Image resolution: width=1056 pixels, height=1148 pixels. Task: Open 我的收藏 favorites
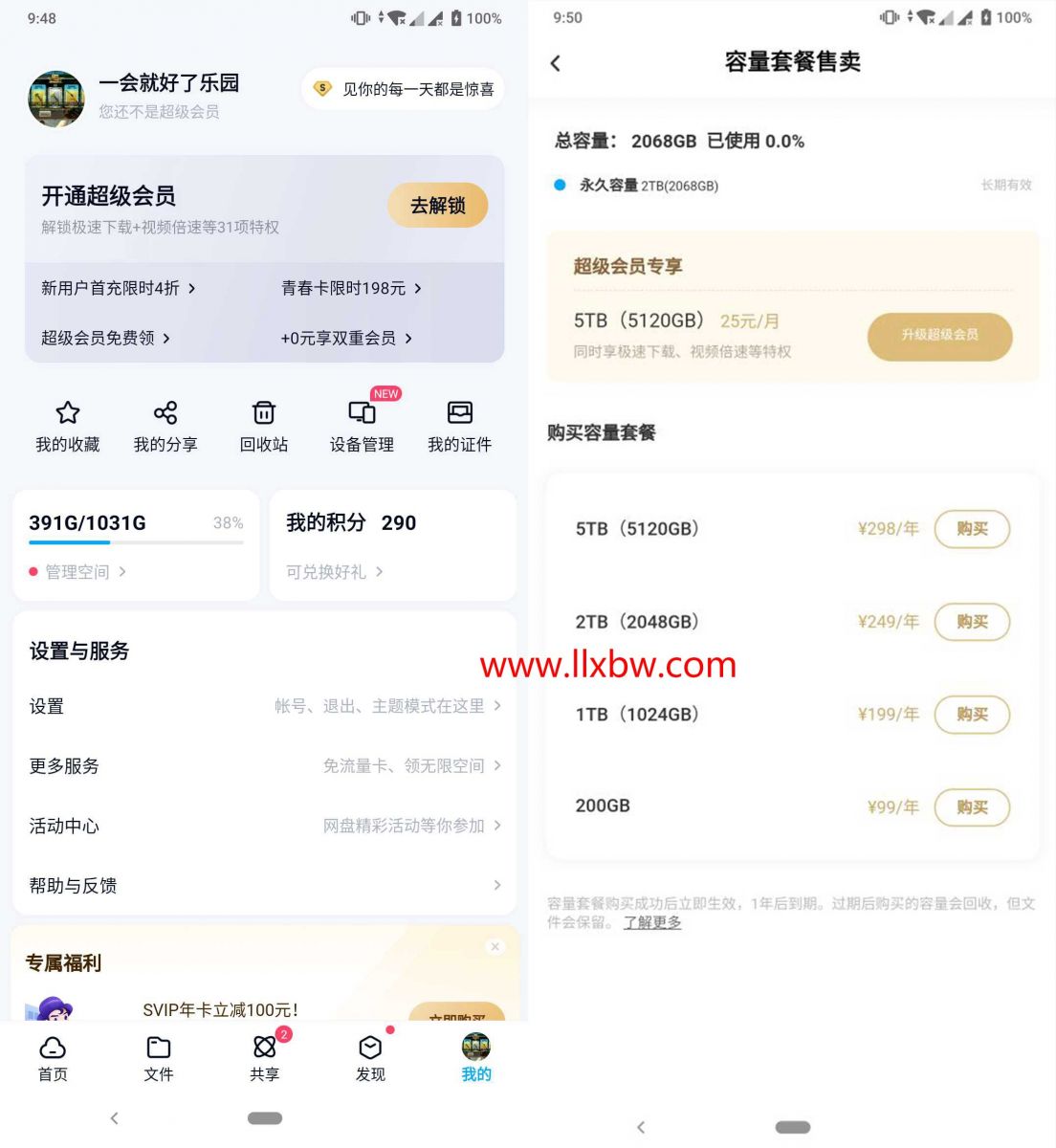tap(67, 426)
